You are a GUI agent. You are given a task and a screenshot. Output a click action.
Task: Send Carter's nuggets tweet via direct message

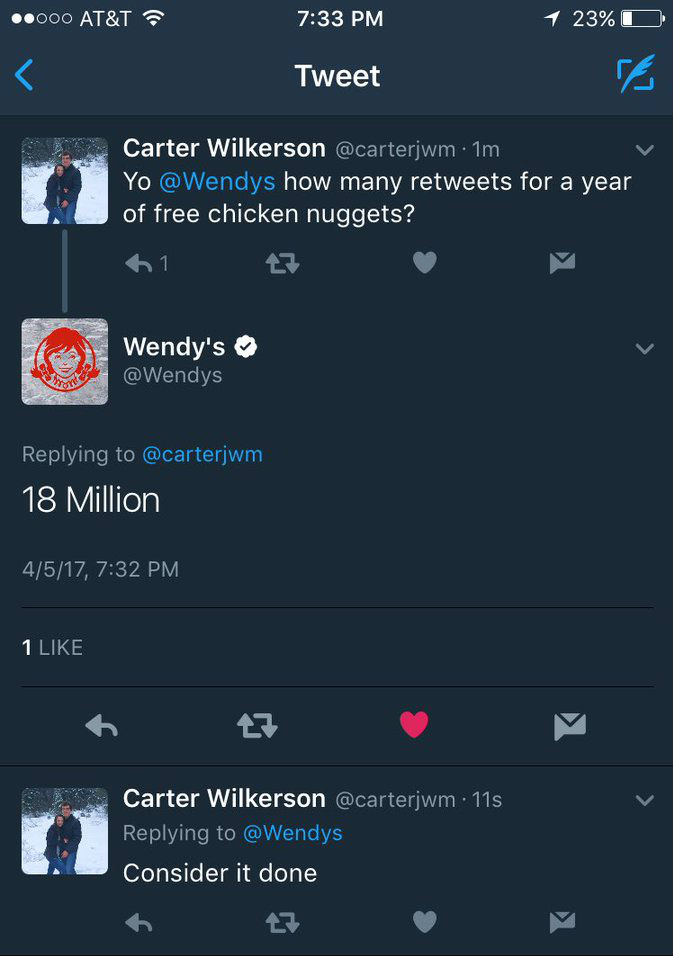(563, 263)
